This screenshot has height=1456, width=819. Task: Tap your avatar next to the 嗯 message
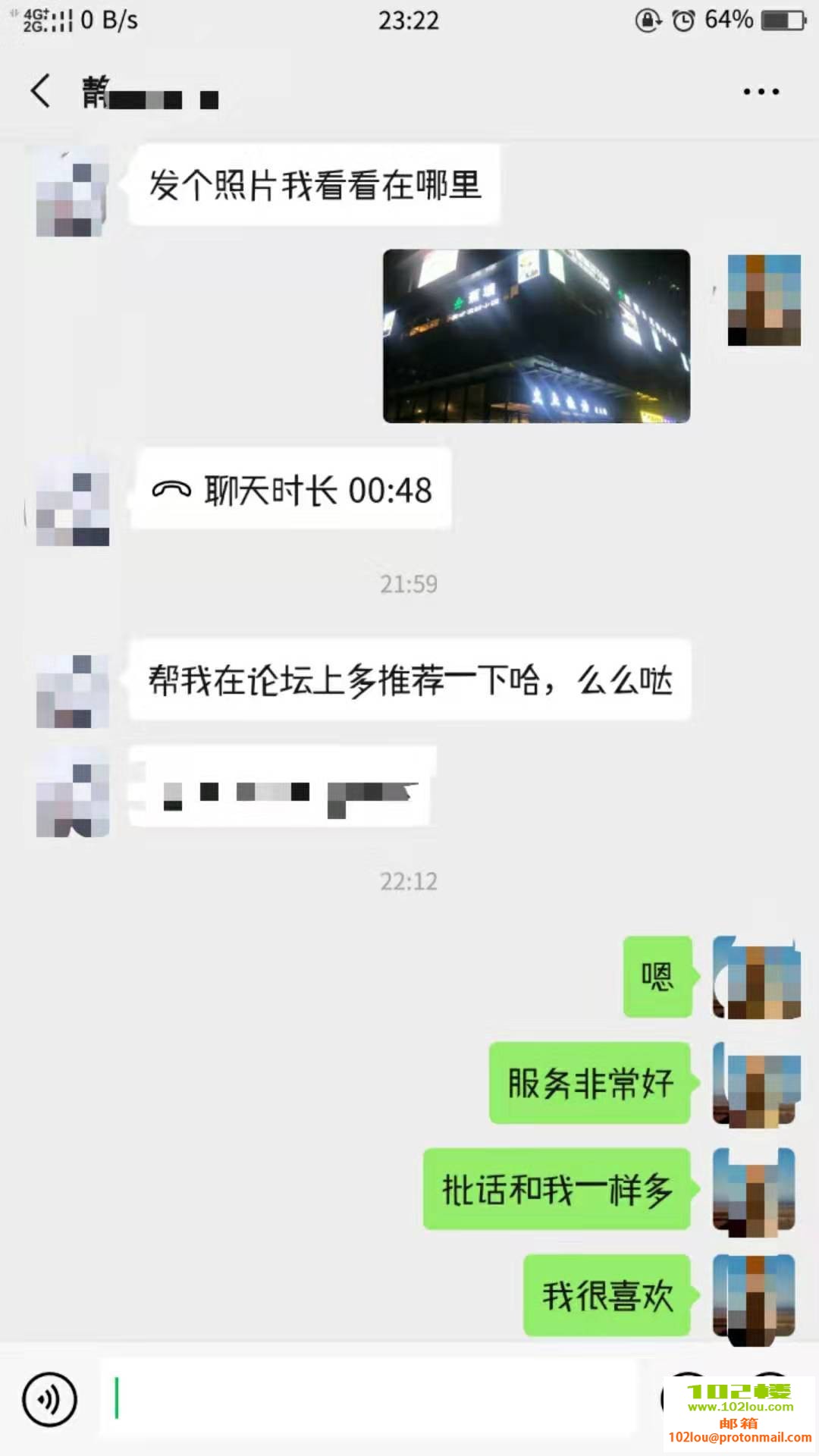click(755, 979)
